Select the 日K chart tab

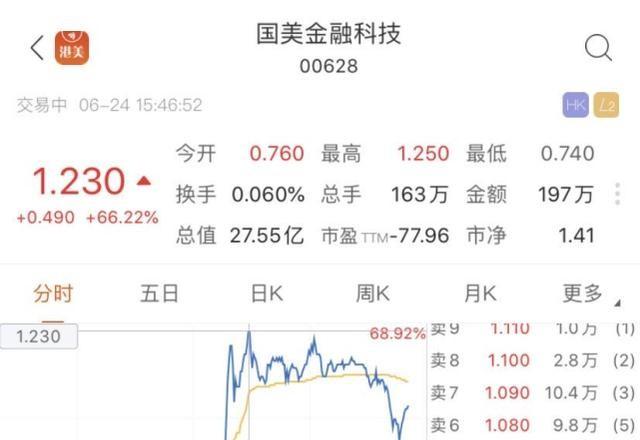(x=266, y=293)
